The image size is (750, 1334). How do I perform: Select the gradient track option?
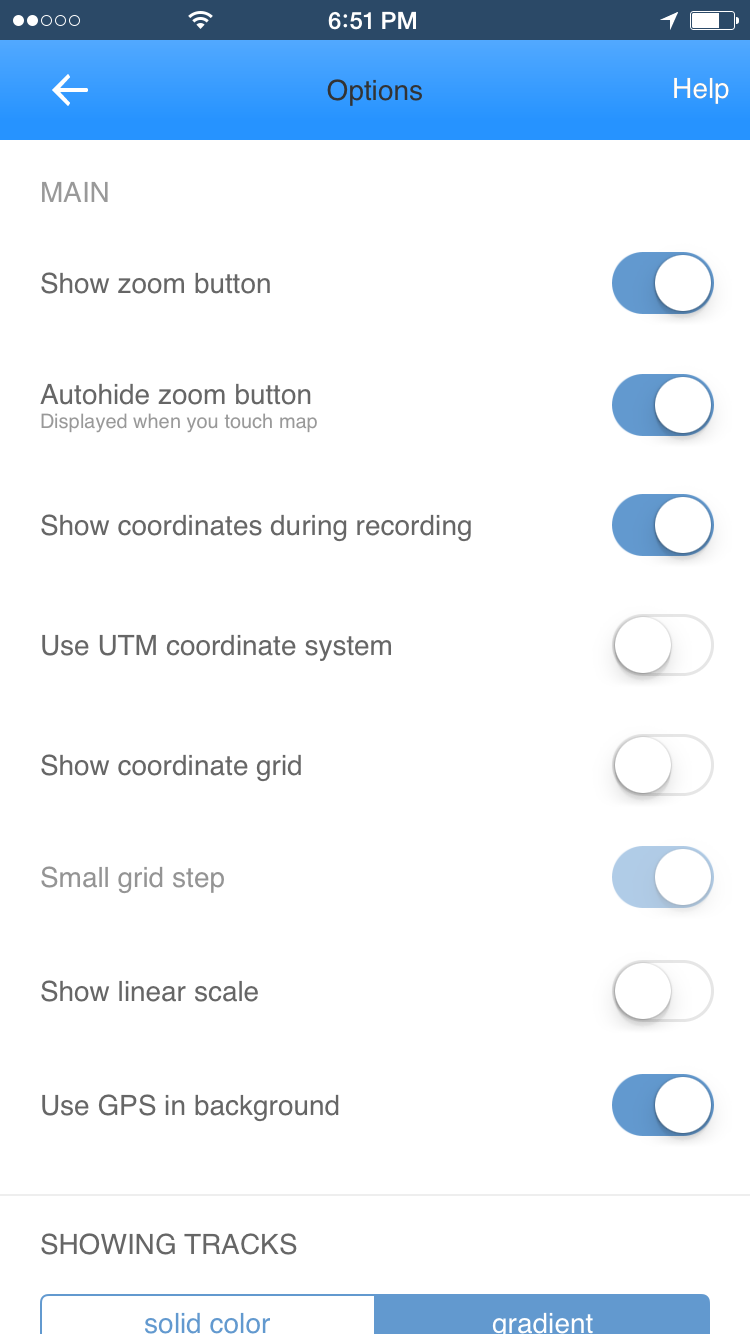coord(542,1316)
